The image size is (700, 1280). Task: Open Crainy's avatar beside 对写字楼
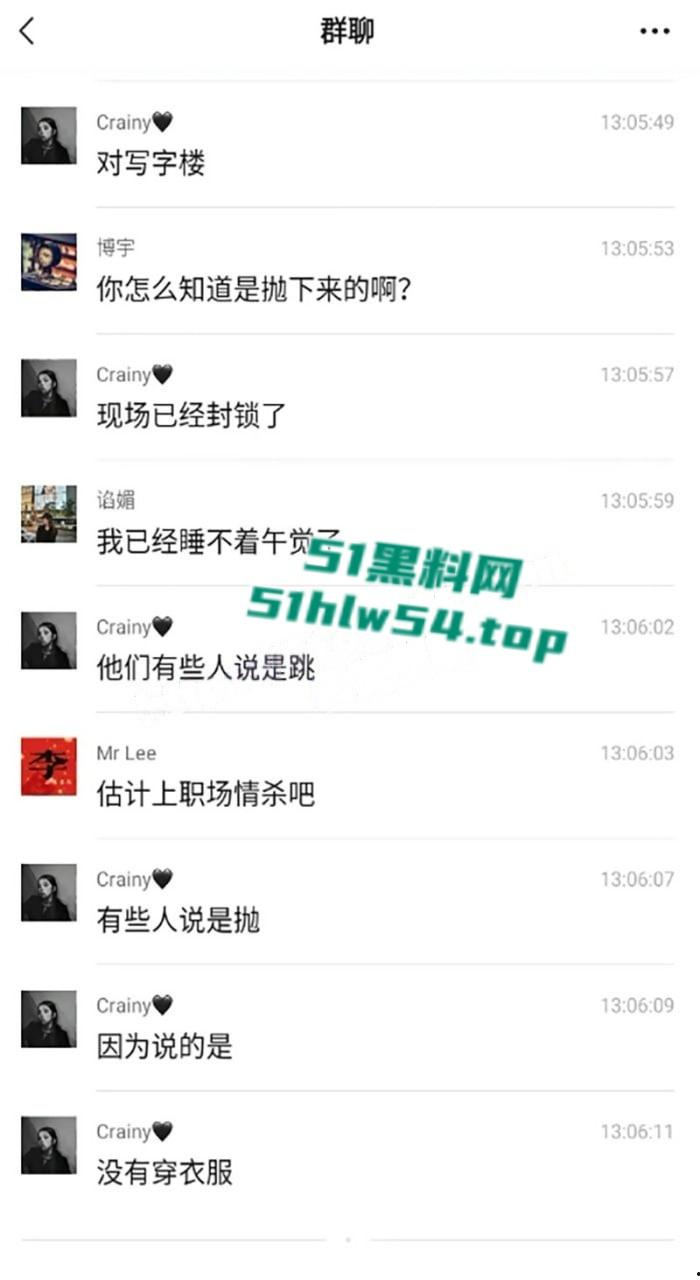tap(48, 136)
